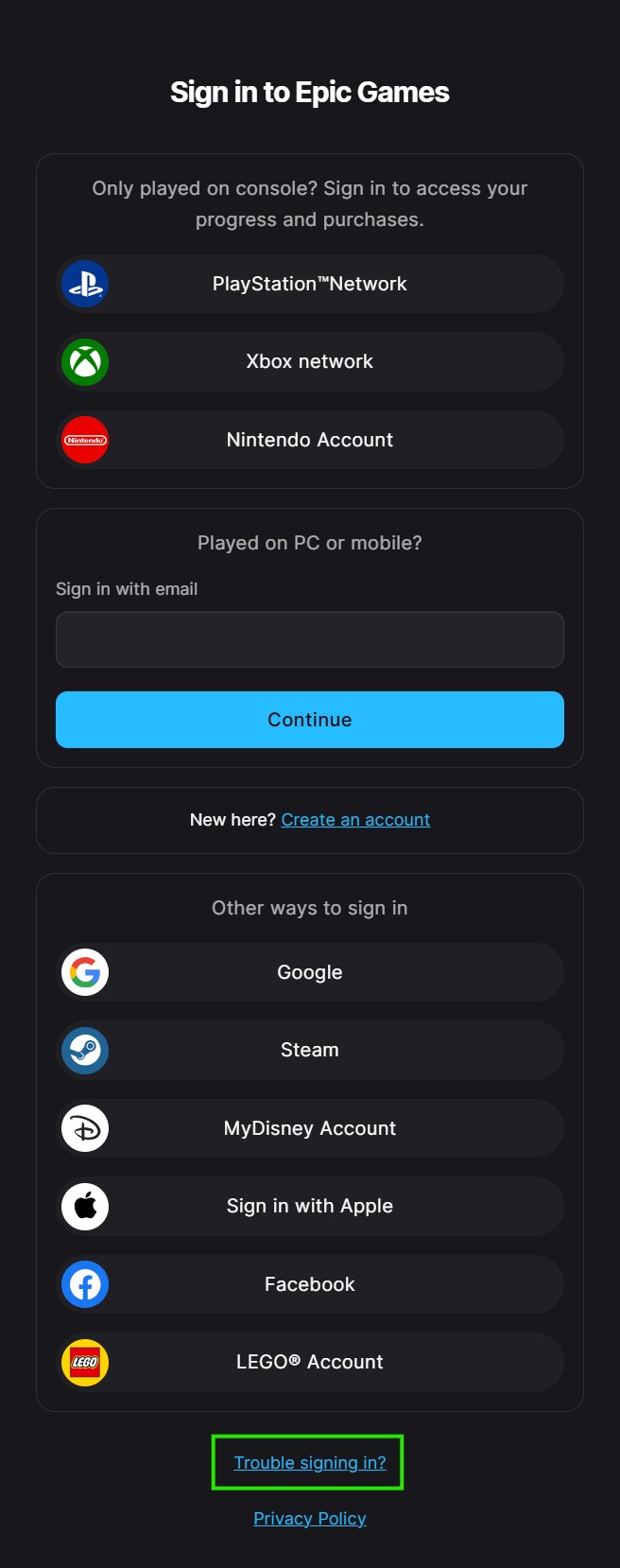Image resolution: width=620 pixels, height=1568 pixels.
Task: Log in via Facebook
Action: point(310,1284)
